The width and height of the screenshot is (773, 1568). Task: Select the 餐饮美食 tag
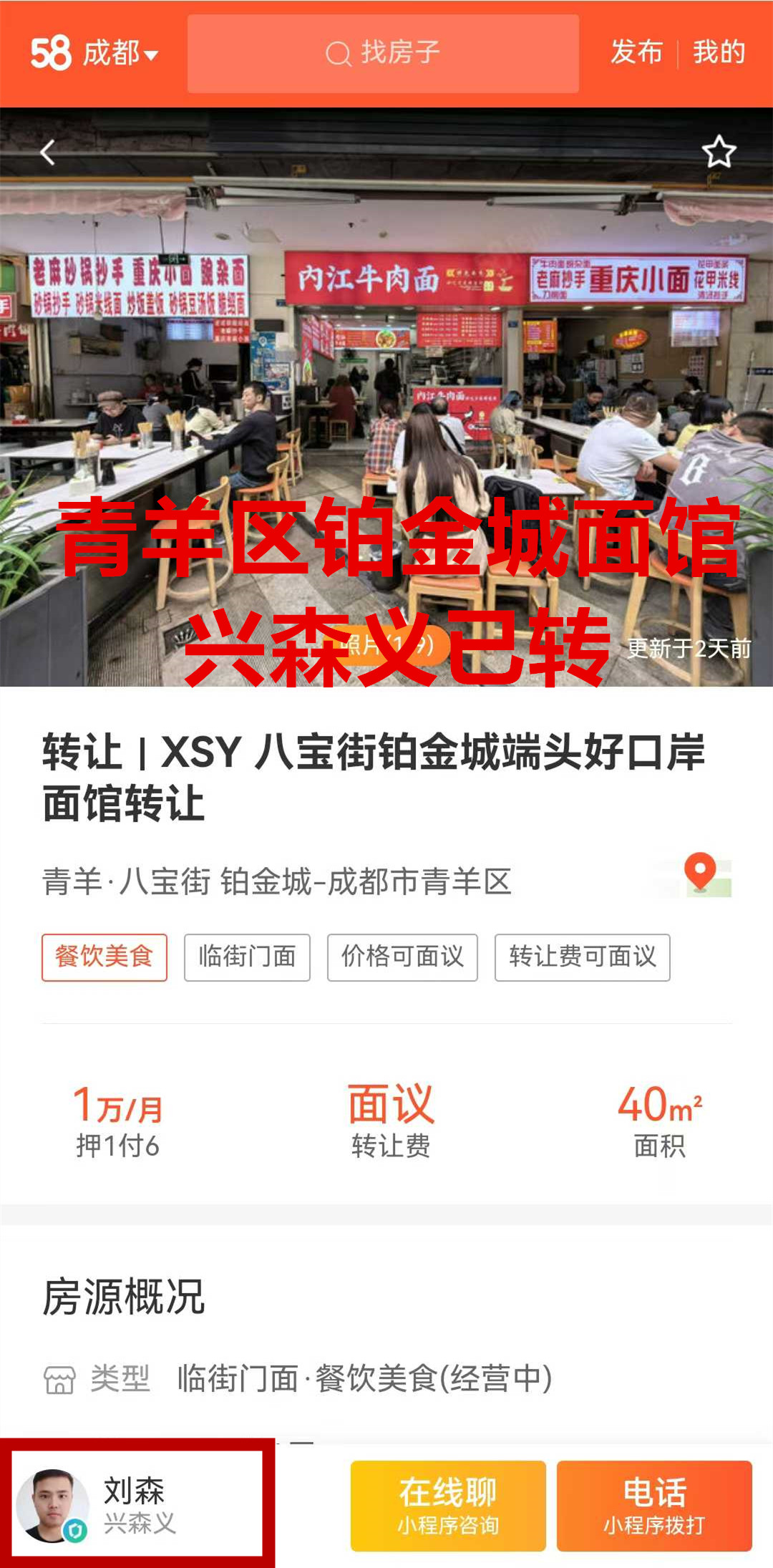104,957
